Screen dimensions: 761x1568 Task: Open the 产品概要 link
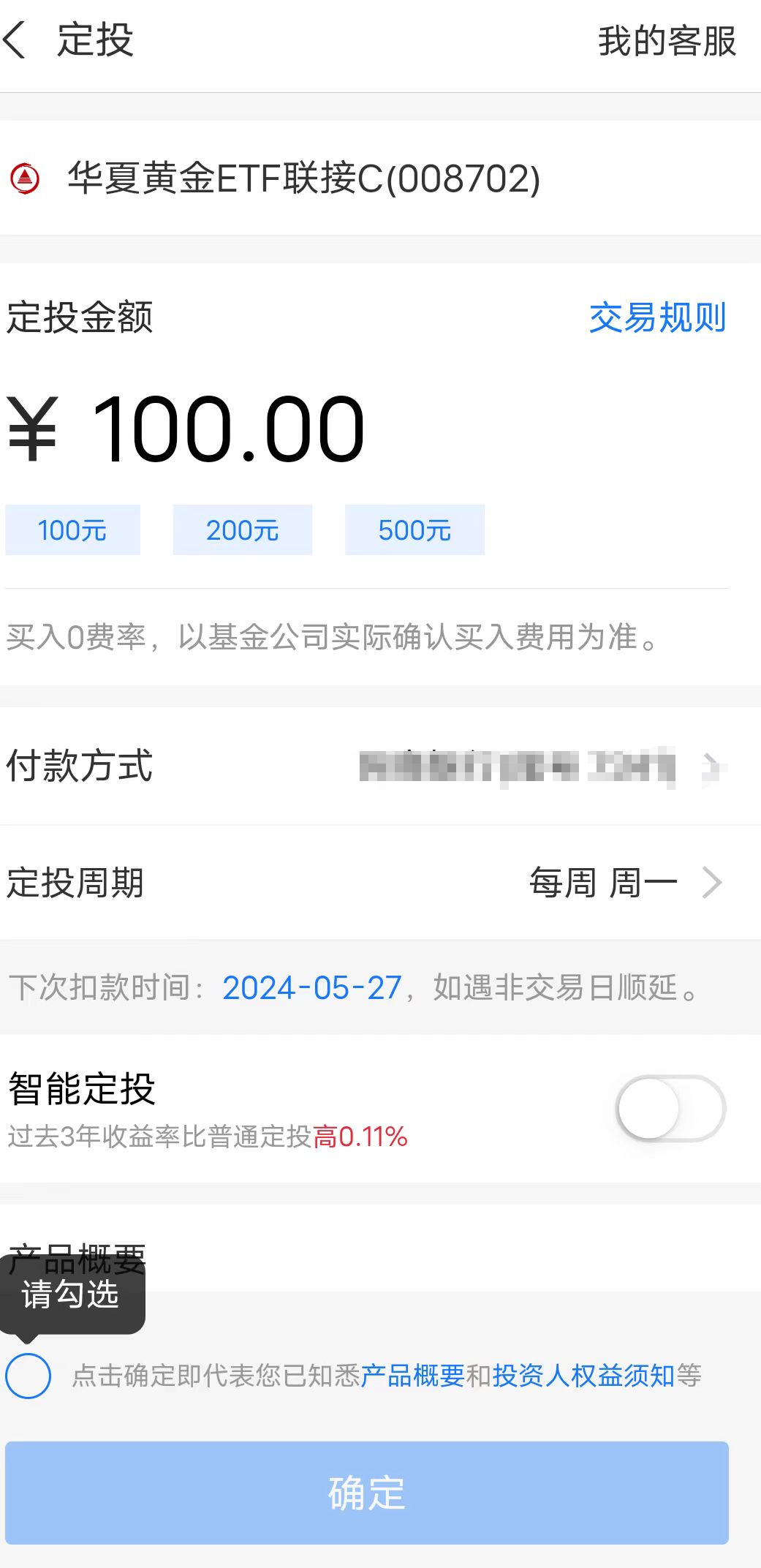tap(412, 1376)
